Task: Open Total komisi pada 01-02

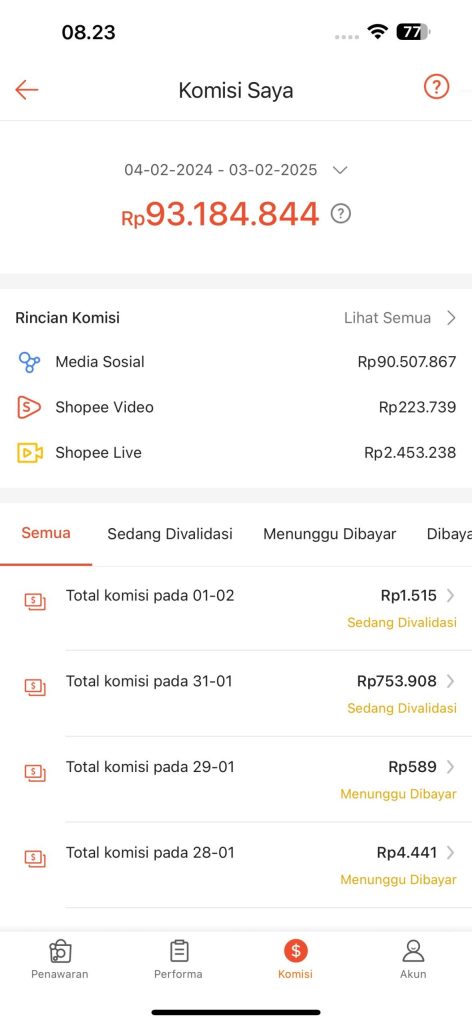Action: 236,608
